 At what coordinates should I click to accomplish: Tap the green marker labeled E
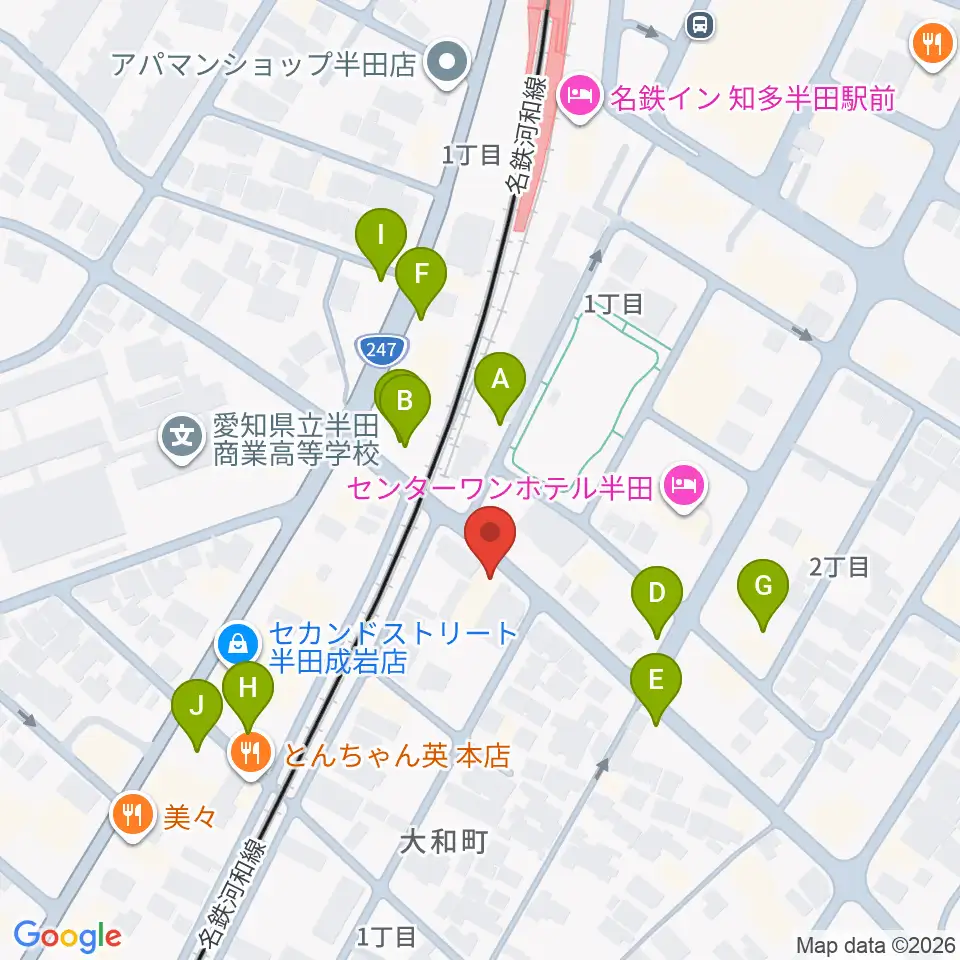coord(656,689)
